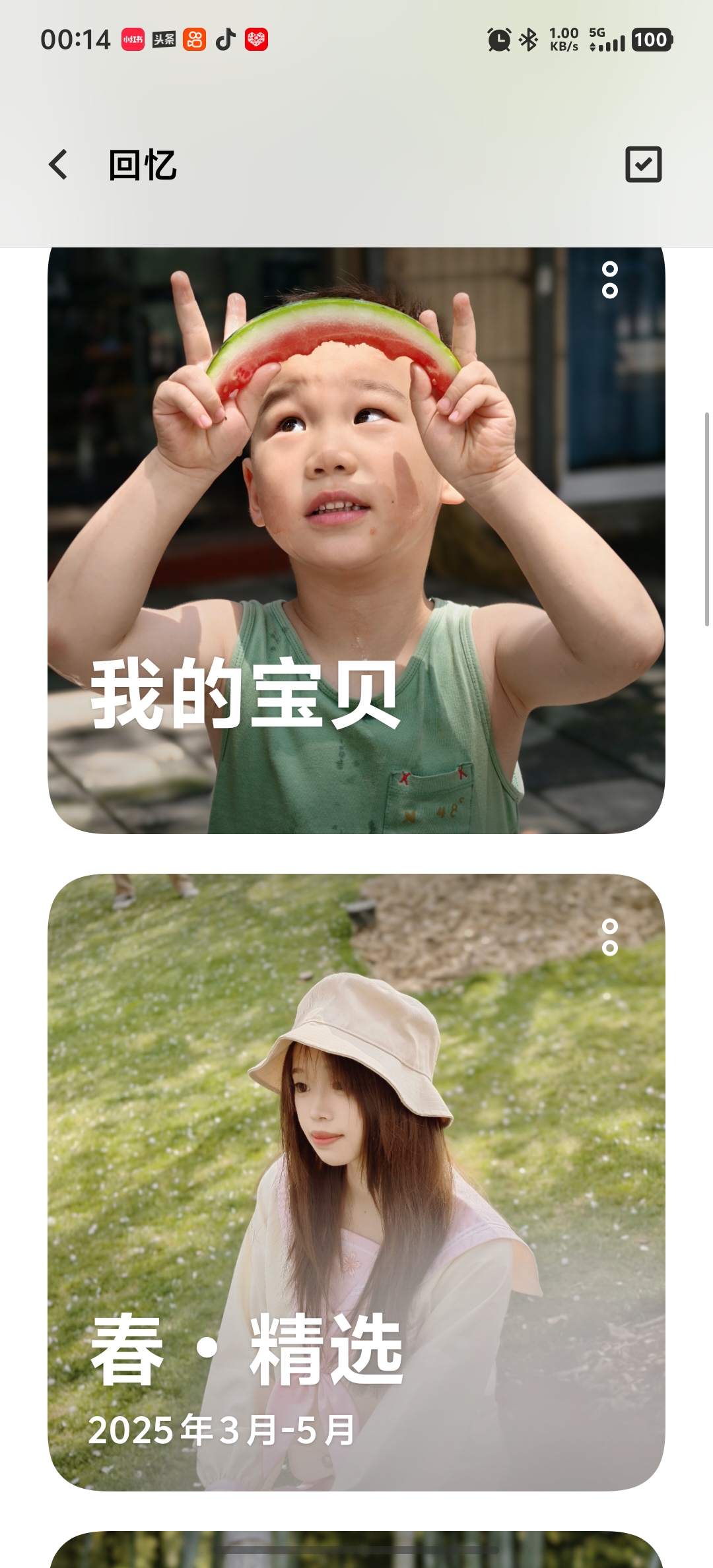This screenshot has width=713, height=1568.
Task: Open more options for 春·精选
Action: 610,937
